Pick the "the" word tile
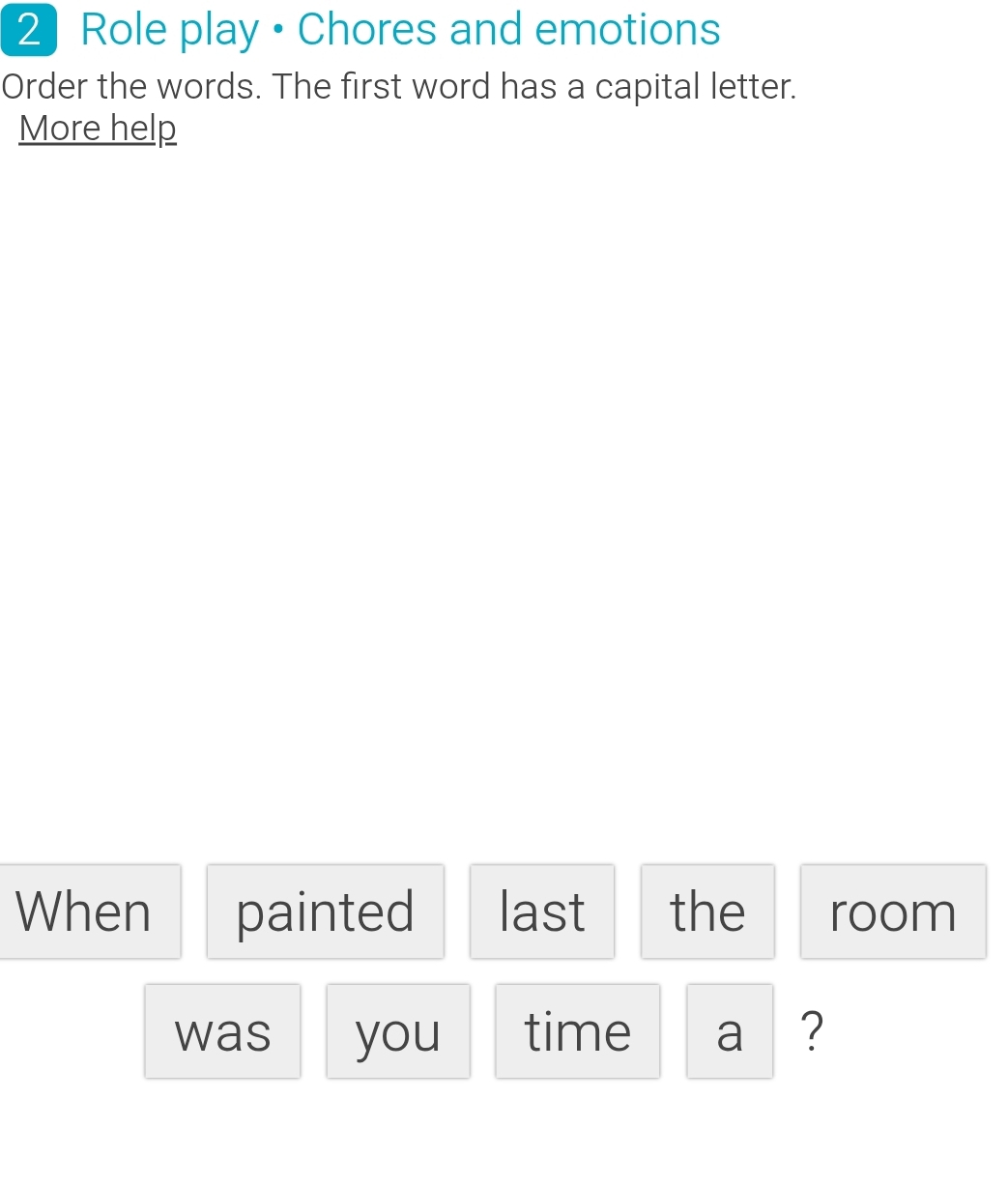 (707, 911)
